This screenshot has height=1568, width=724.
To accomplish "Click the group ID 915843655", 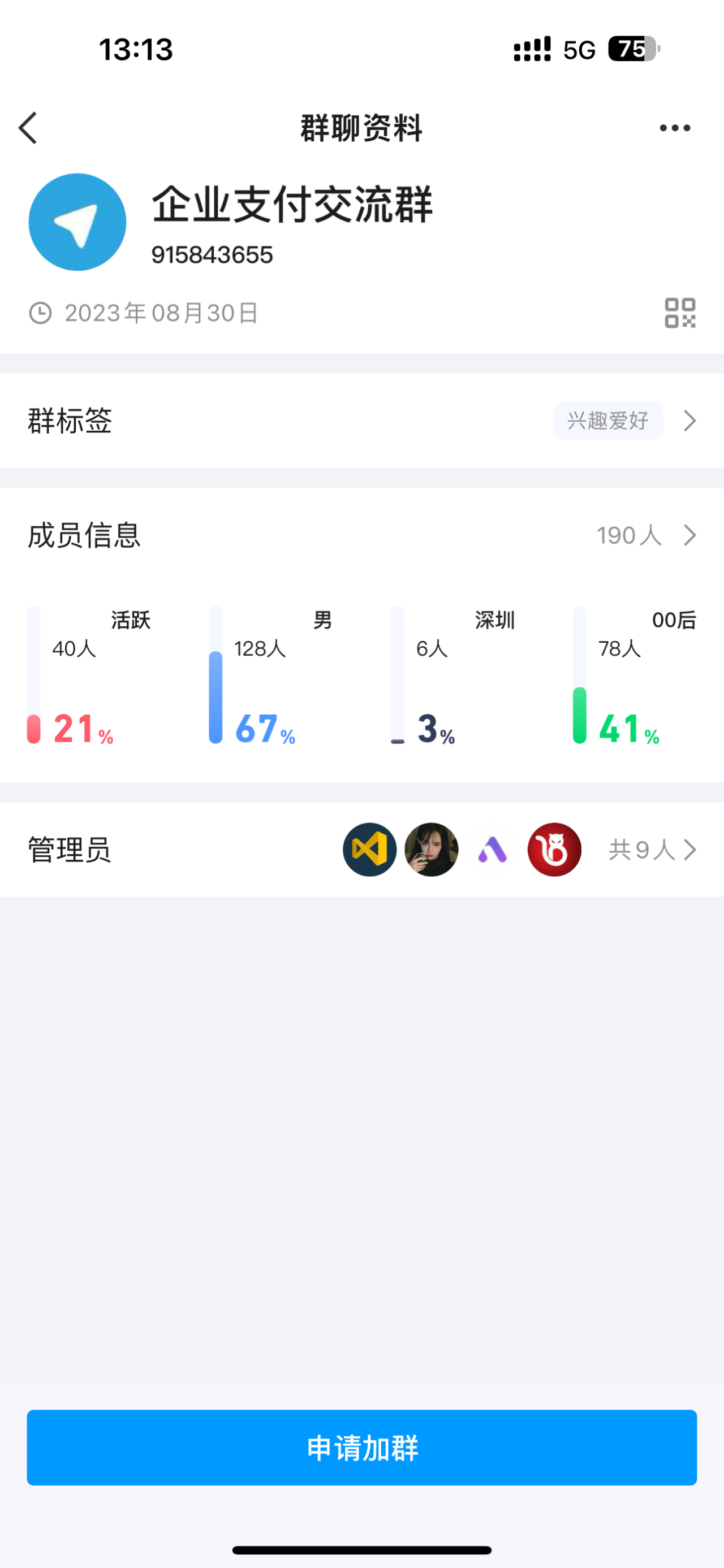I will (x=212, y=255).
